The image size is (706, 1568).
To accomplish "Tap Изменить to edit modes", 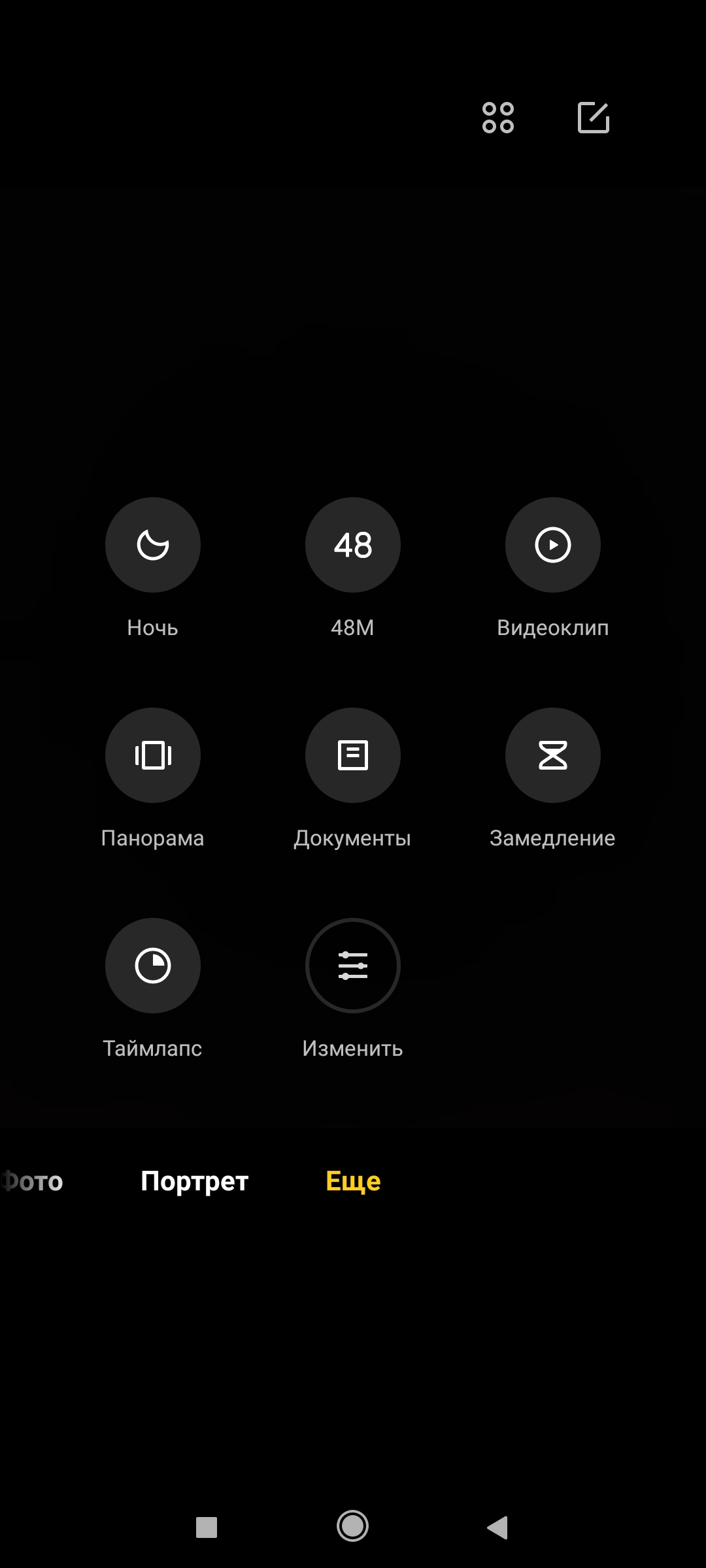I will click(x=353, y=966).
